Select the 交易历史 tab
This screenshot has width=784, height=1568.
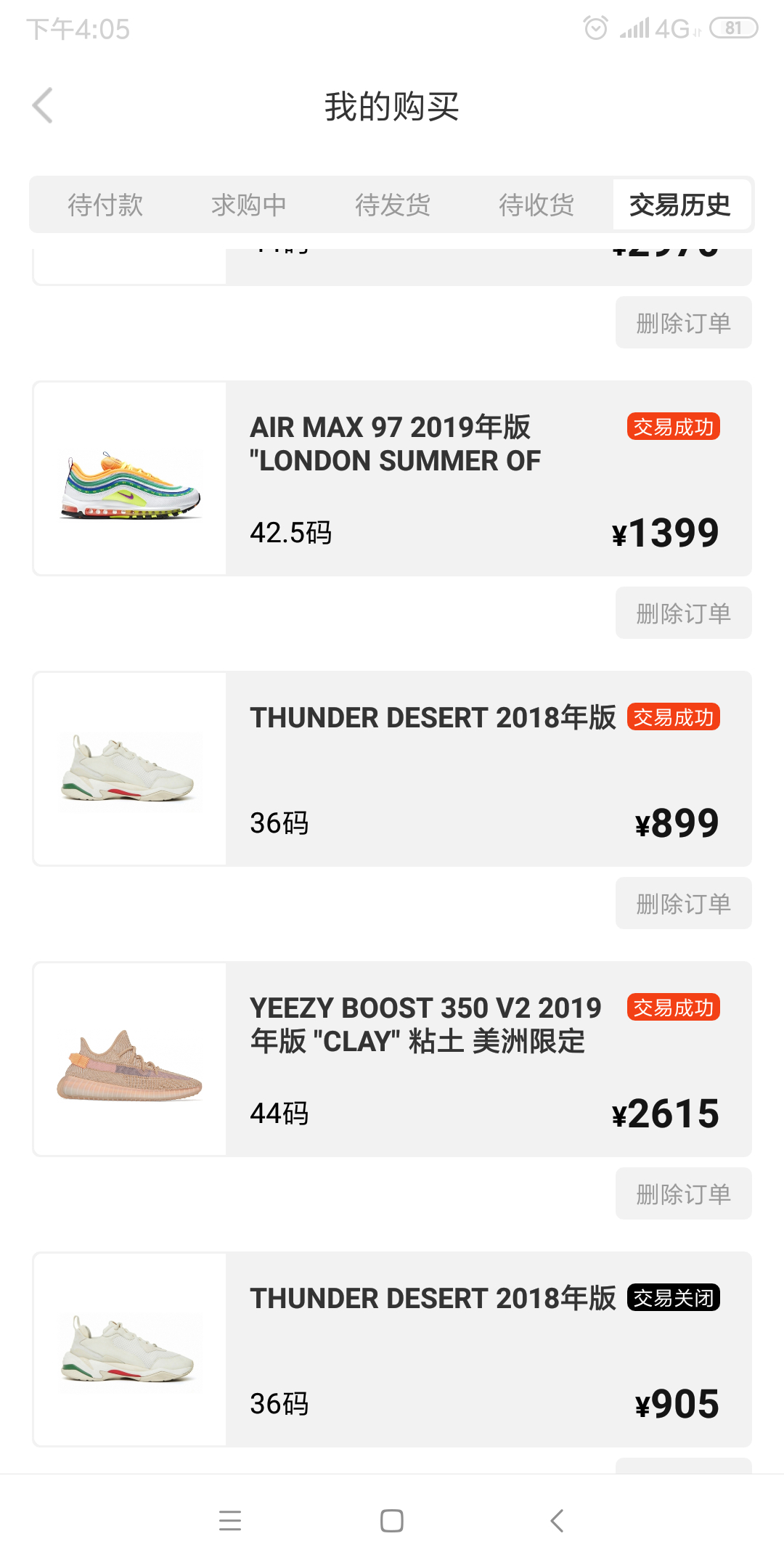(680, 205)
